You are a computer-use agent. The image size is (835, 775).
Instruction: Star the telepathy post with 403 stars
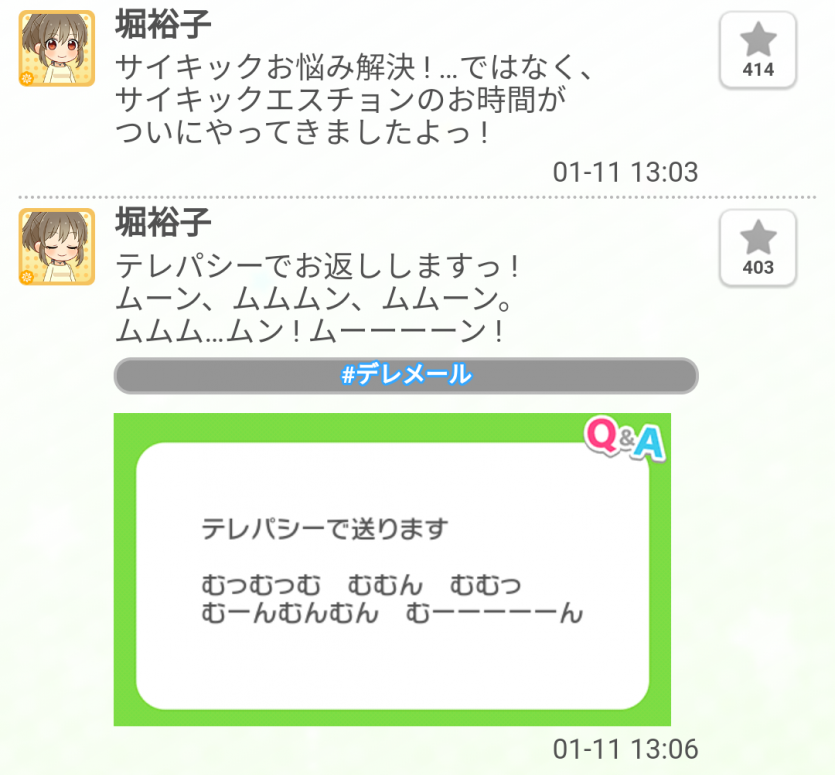tap(757, 248)
